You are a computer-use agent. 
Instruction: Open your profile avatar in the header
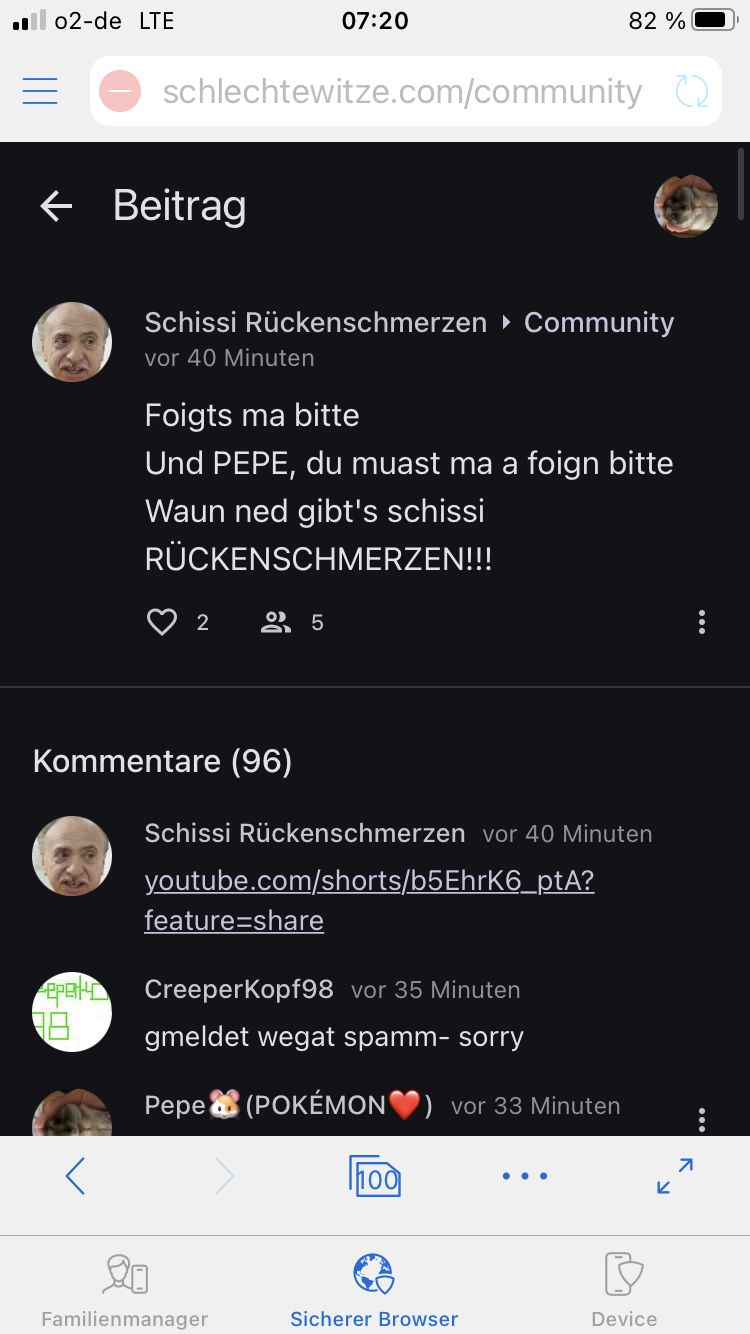coord(685,206)
